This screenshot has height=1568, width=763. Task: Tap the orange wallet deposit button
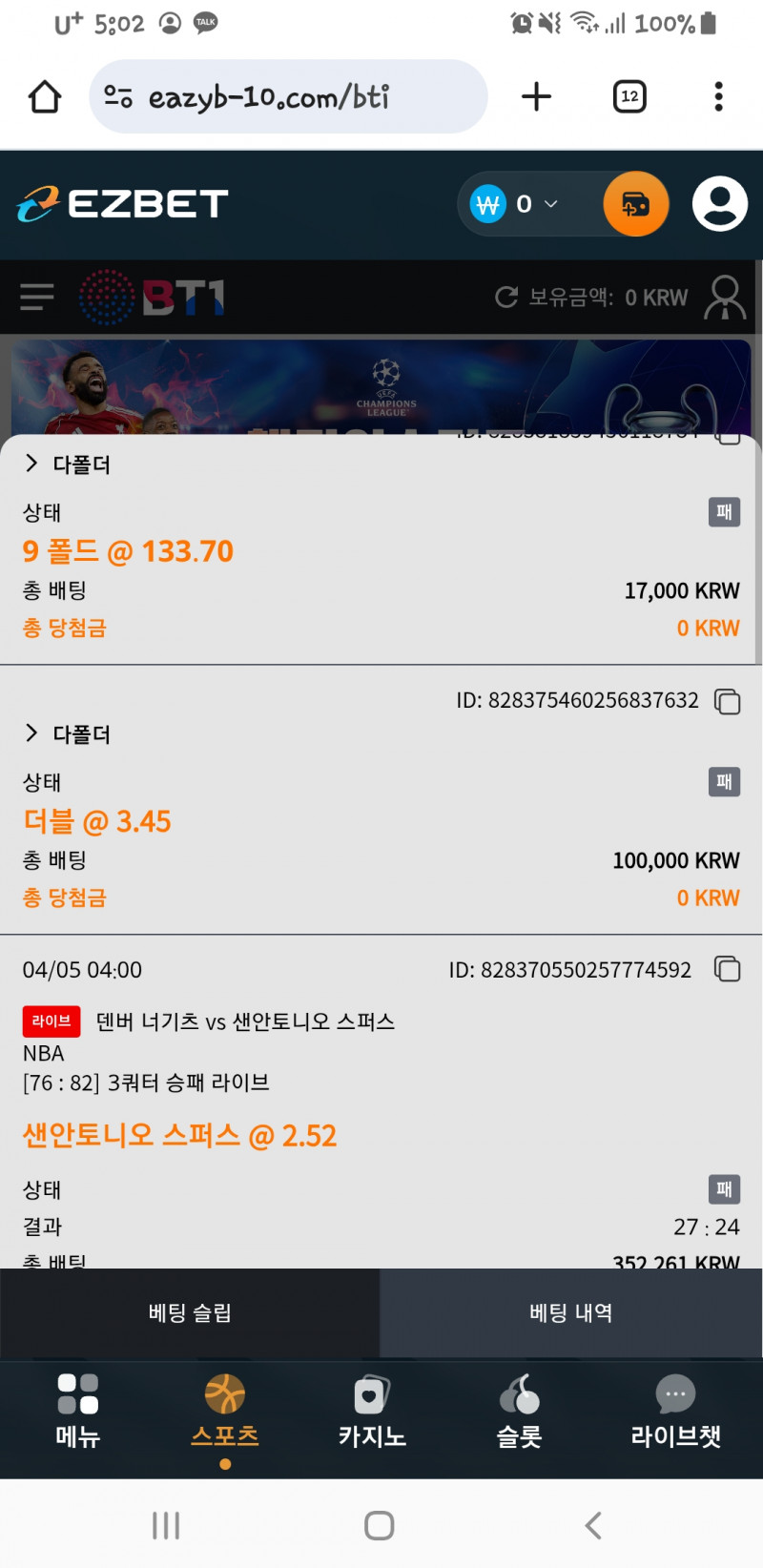635,204
